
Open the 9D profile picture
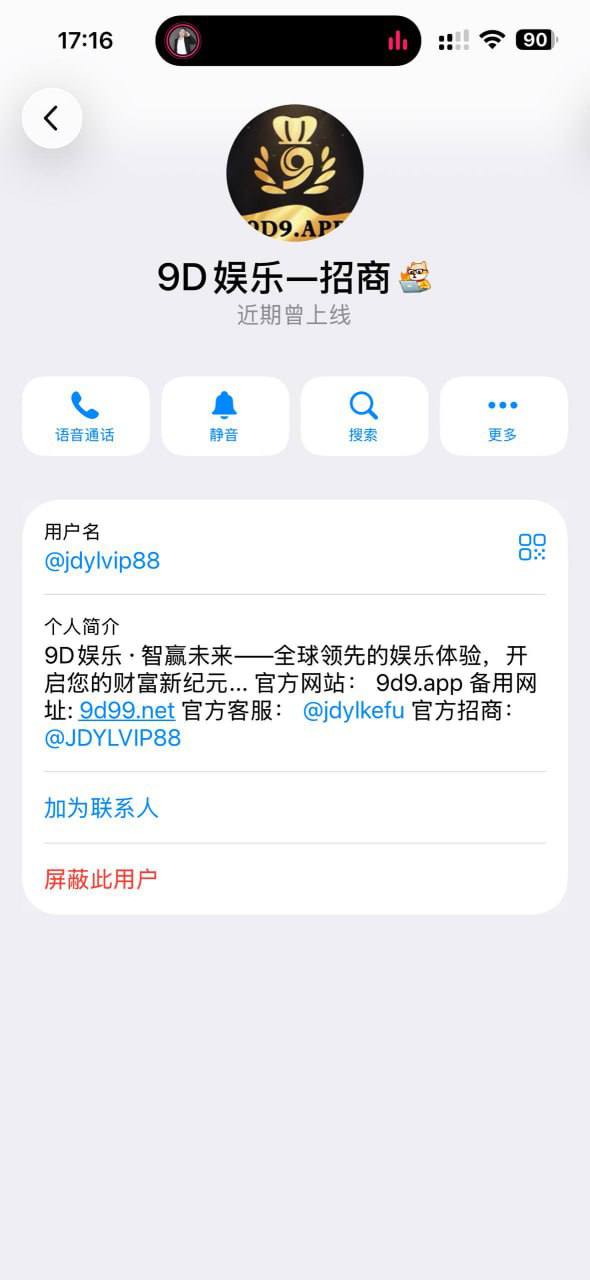[295, 173]
